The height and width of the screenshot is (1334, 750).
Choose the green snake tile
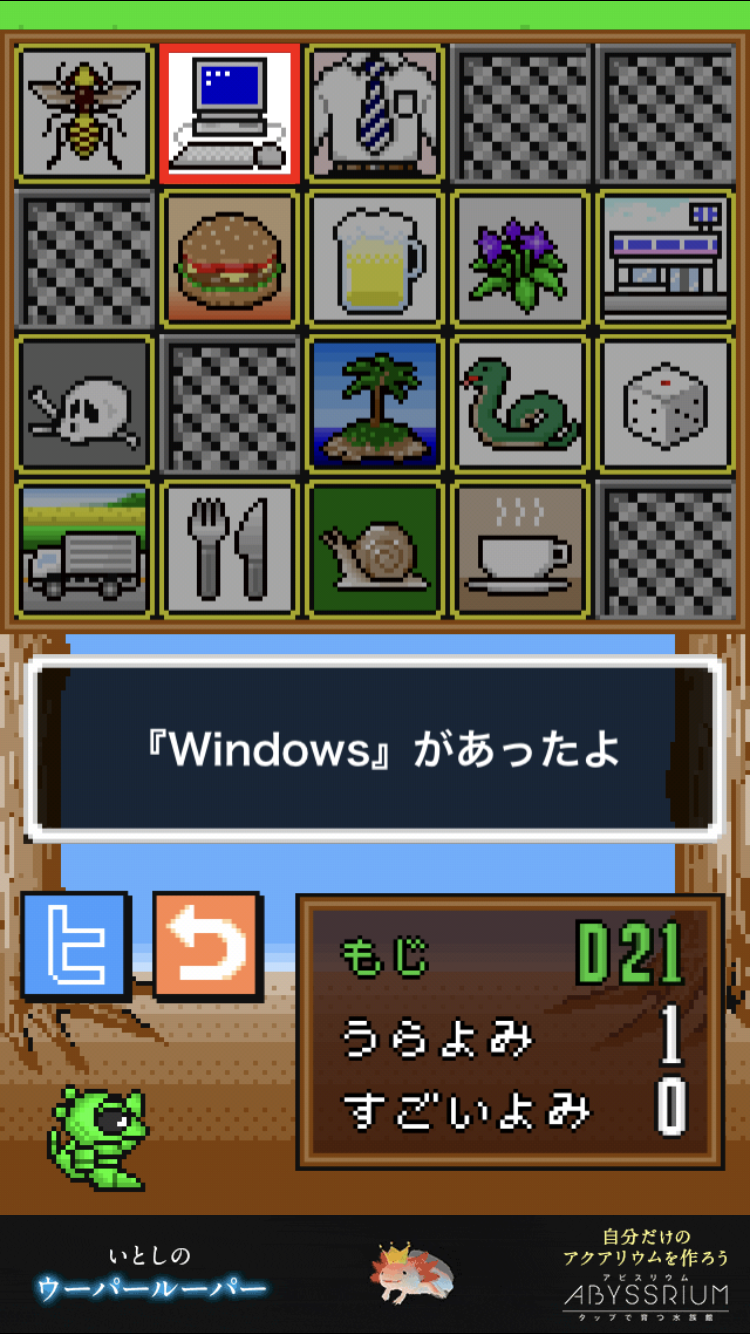[518, 403]
